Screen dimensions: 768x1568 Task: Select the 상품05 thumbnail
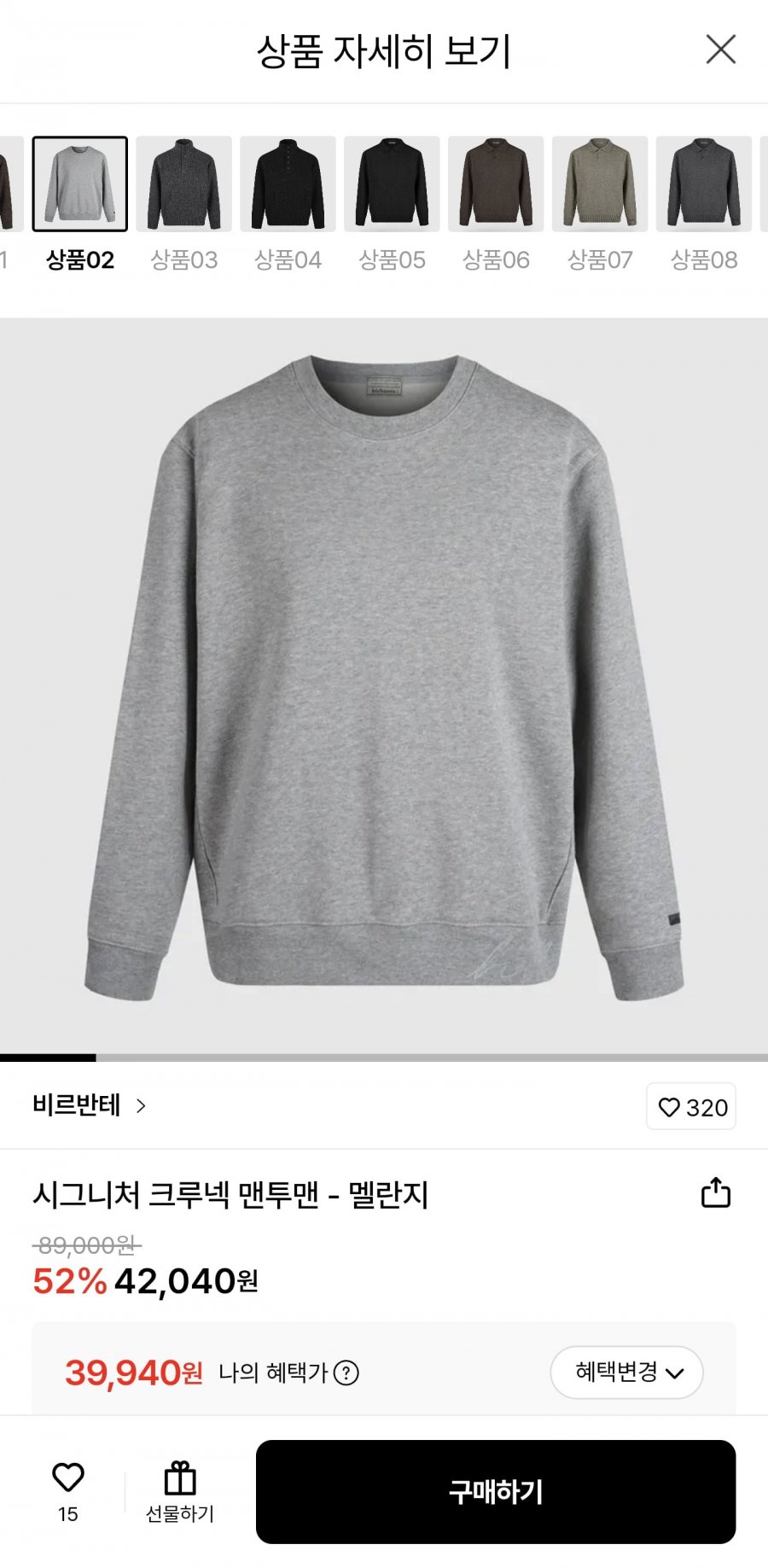point(392,184)
